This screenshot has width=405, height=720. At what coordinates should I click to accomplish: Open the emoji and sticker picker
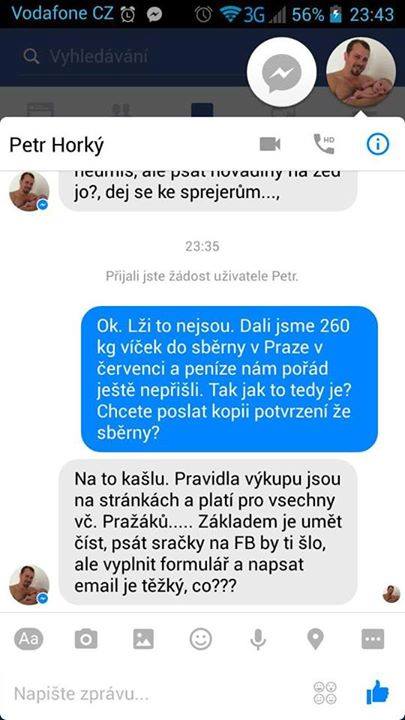(201, 639)
